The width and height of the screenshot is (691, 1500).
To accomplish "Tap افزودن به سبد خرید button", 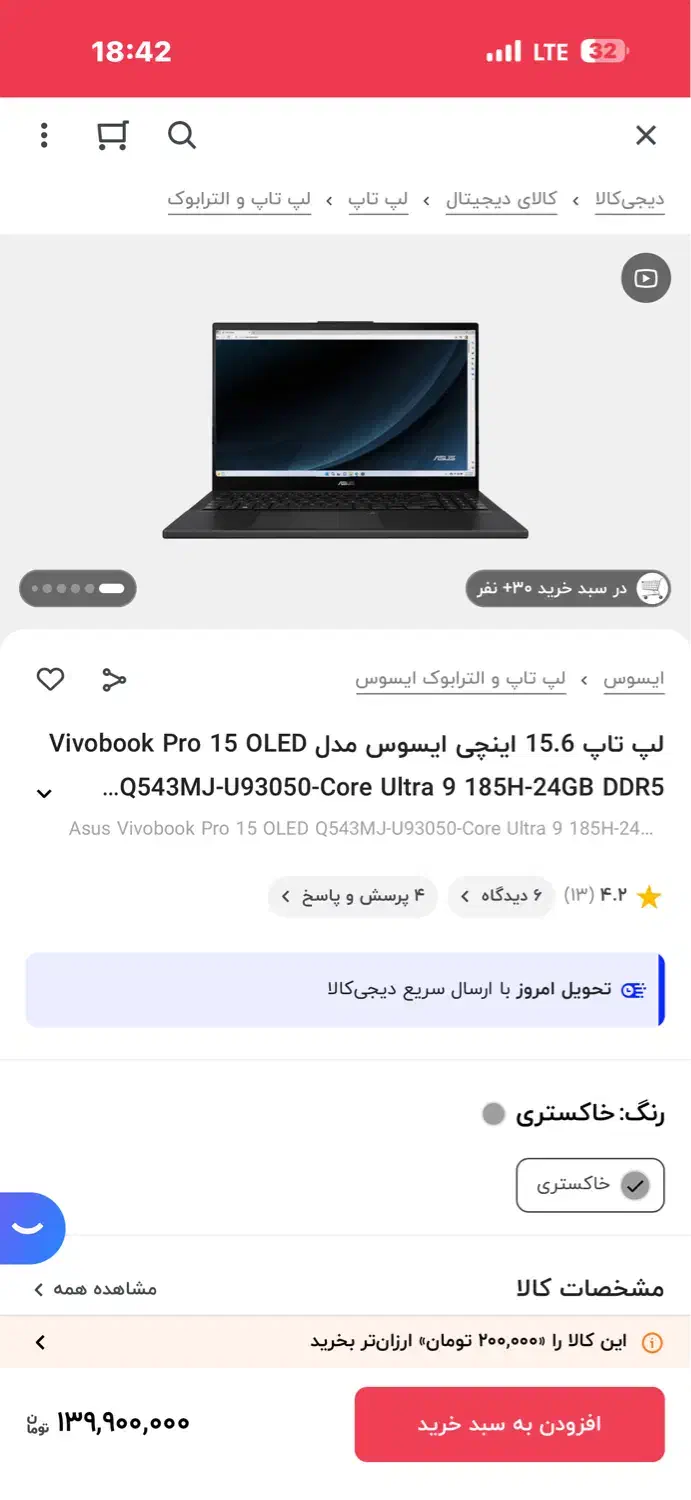I will pyautogui.click(x=509, y=1424).
